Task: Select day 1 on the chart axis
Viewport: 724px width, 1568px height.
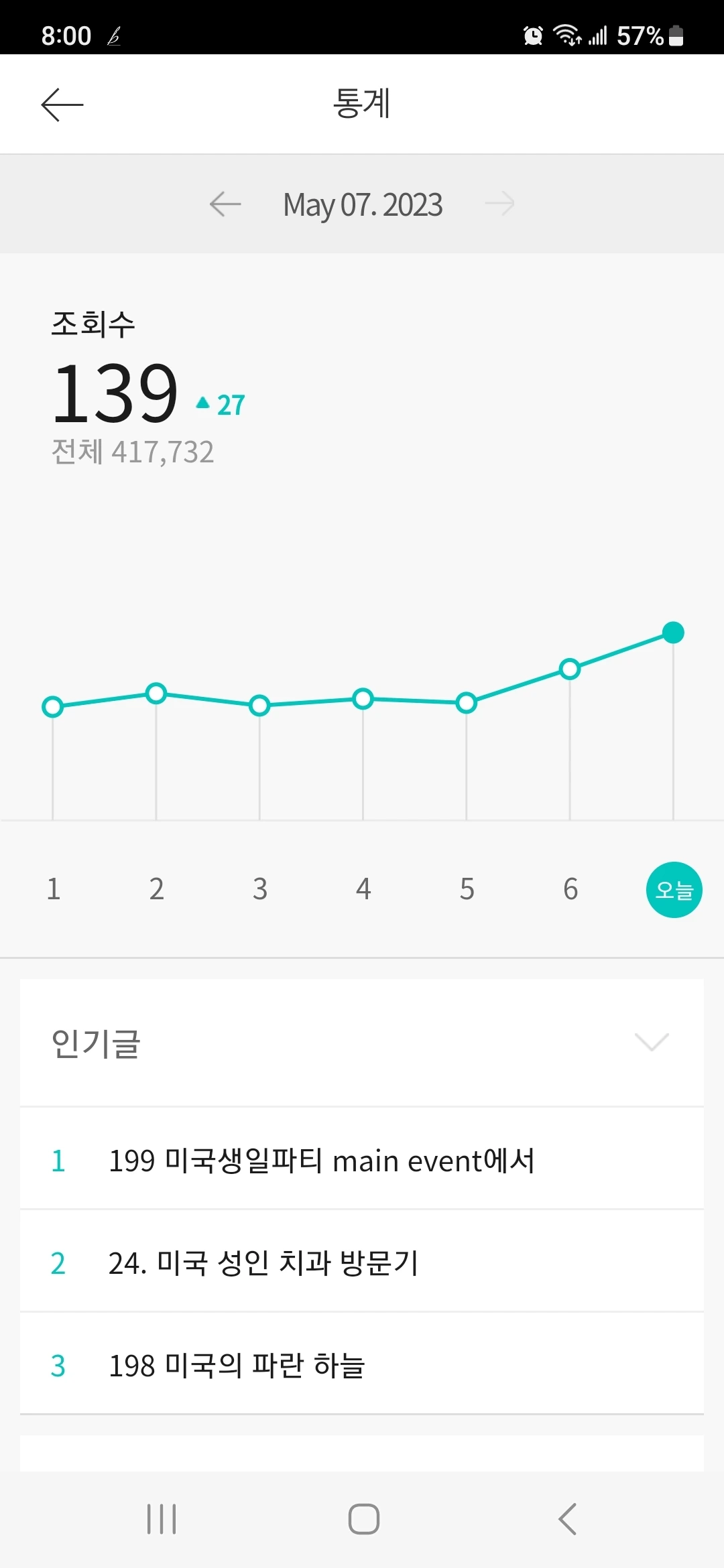Action: 54,889
